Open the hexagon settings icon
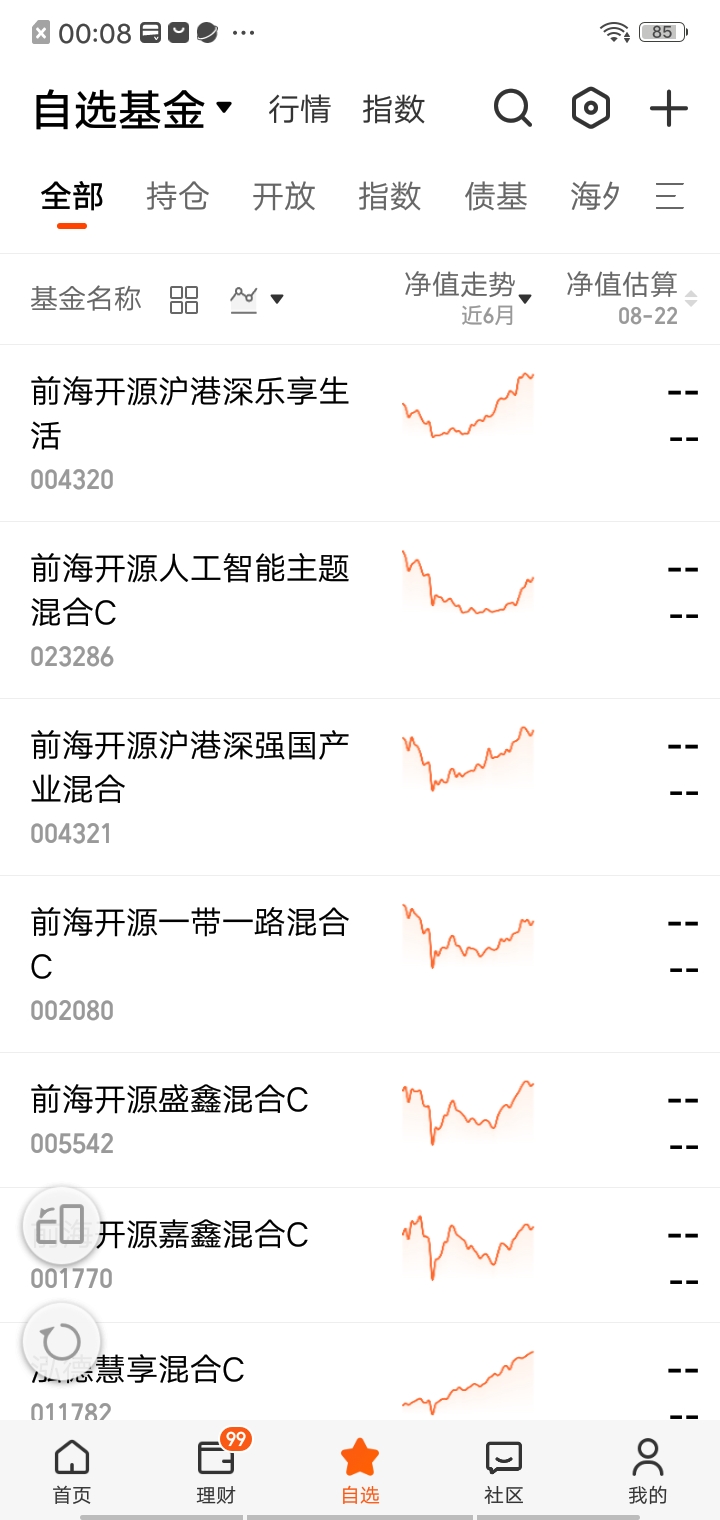The image size is (720, 1520). tap(590, 108)
